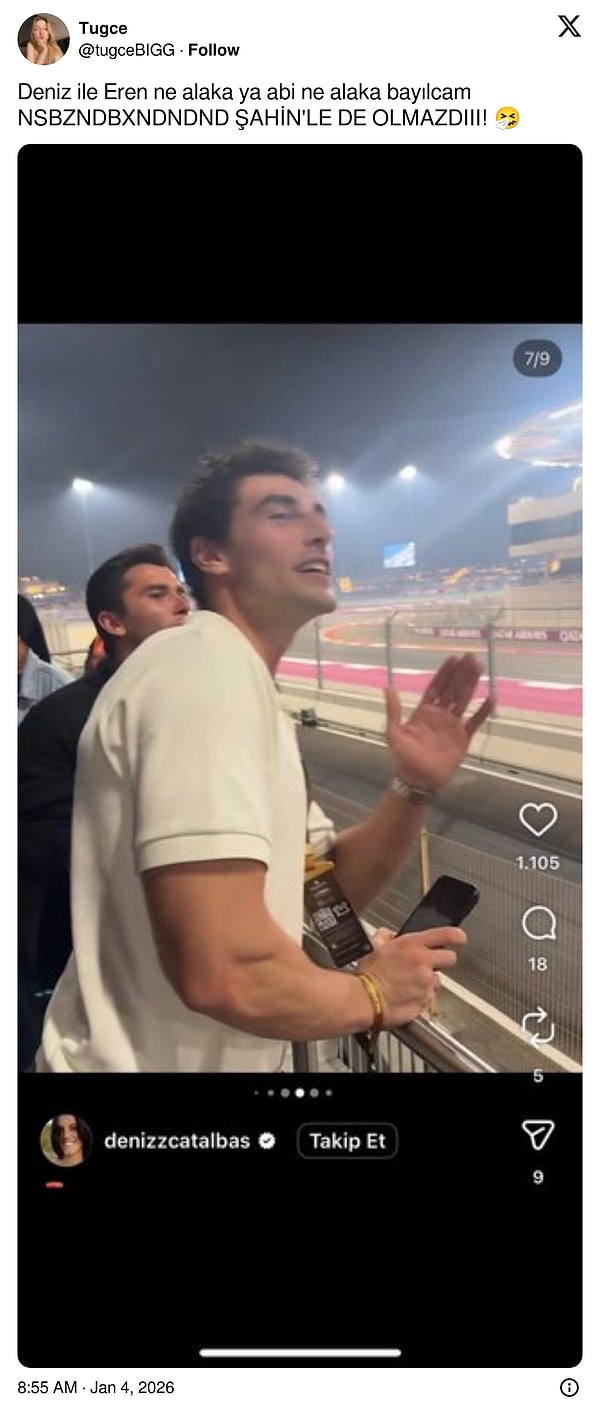600x1418 pixels.
Task: Open the 8:55 AM · Jan 4, 2026 timestamp
Action: pos(96,1387)
